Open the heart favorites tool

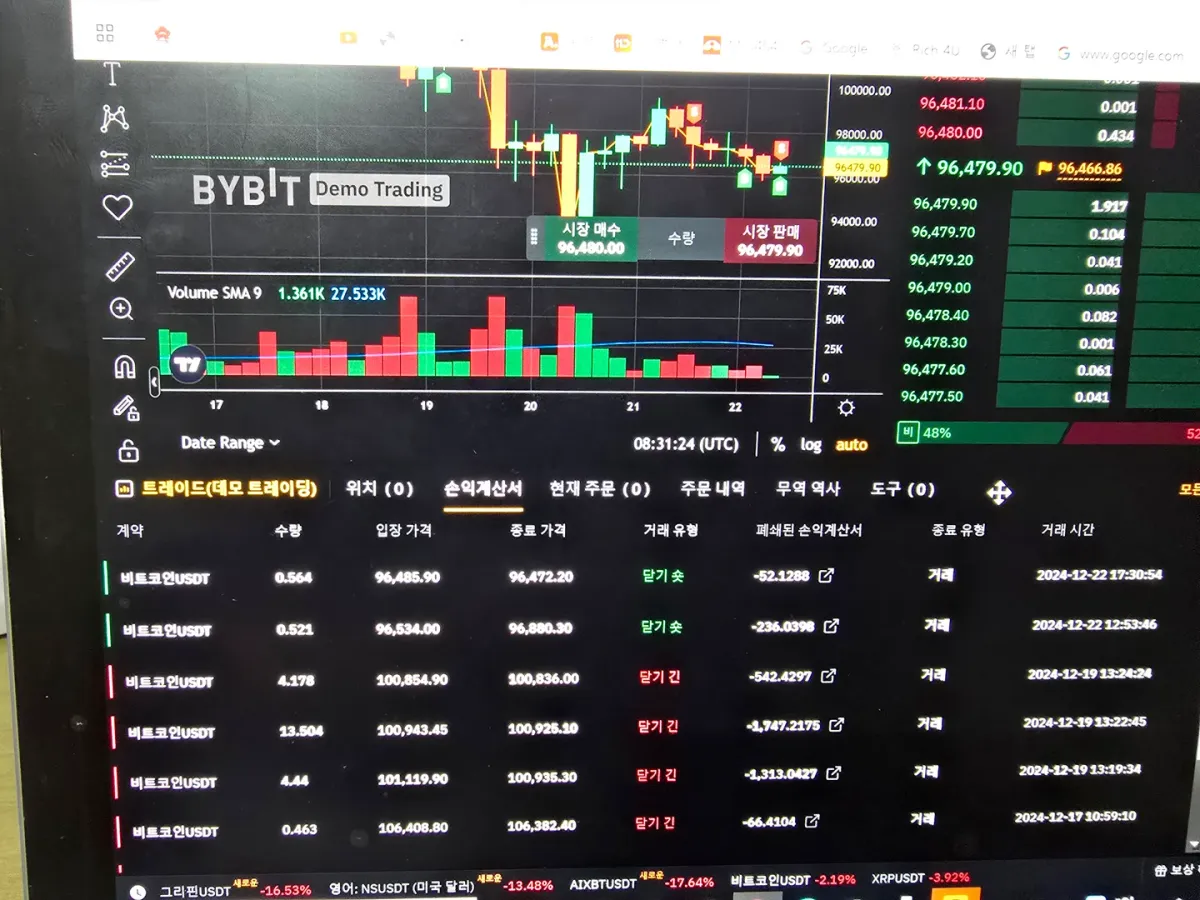(x=118, y=207)
